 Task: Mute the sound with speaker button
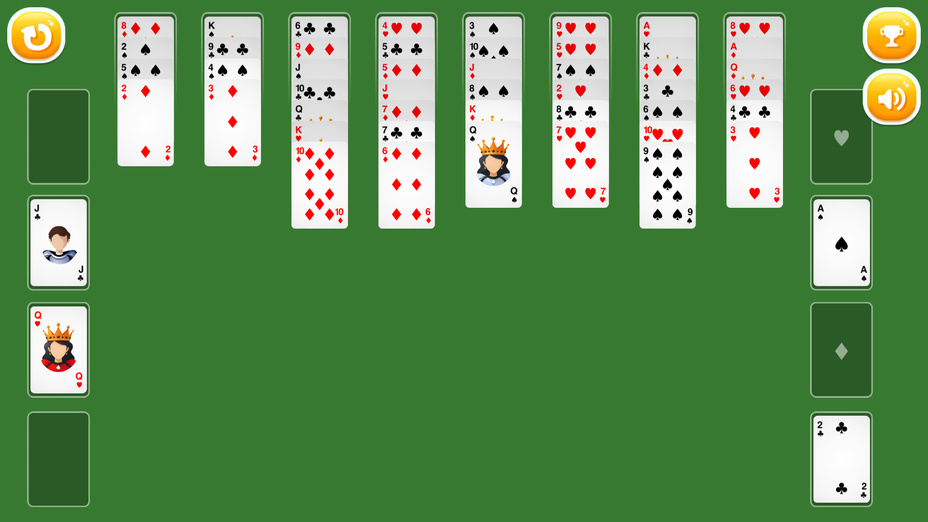890,97
